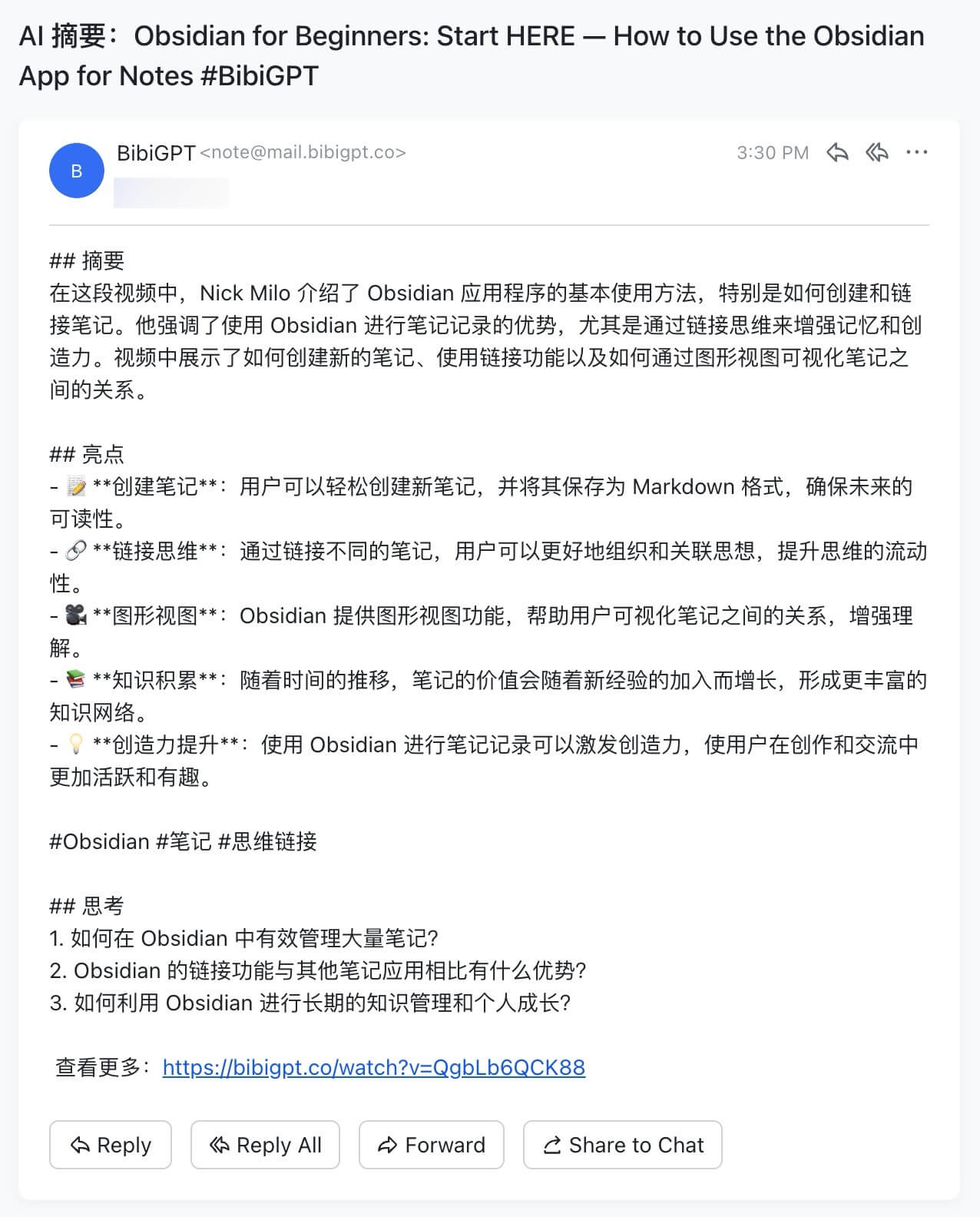Share this email to Chat
Screen dimensions: 980x1217
pos(623,1145)
